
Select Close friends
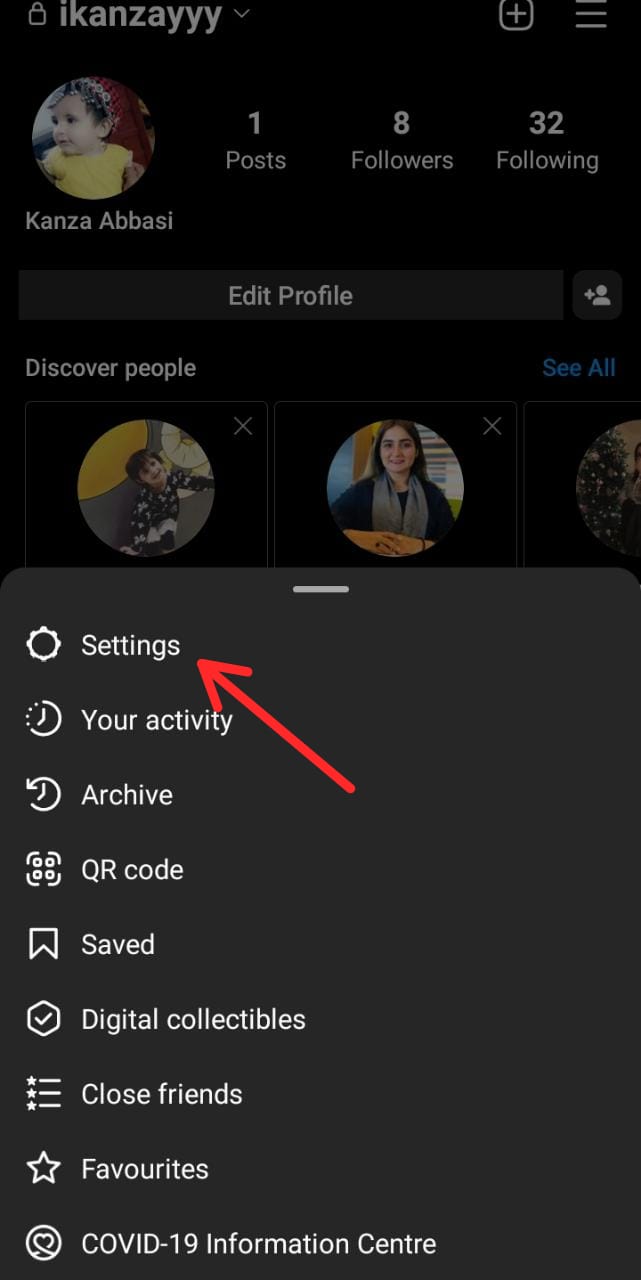[161, 1094]
